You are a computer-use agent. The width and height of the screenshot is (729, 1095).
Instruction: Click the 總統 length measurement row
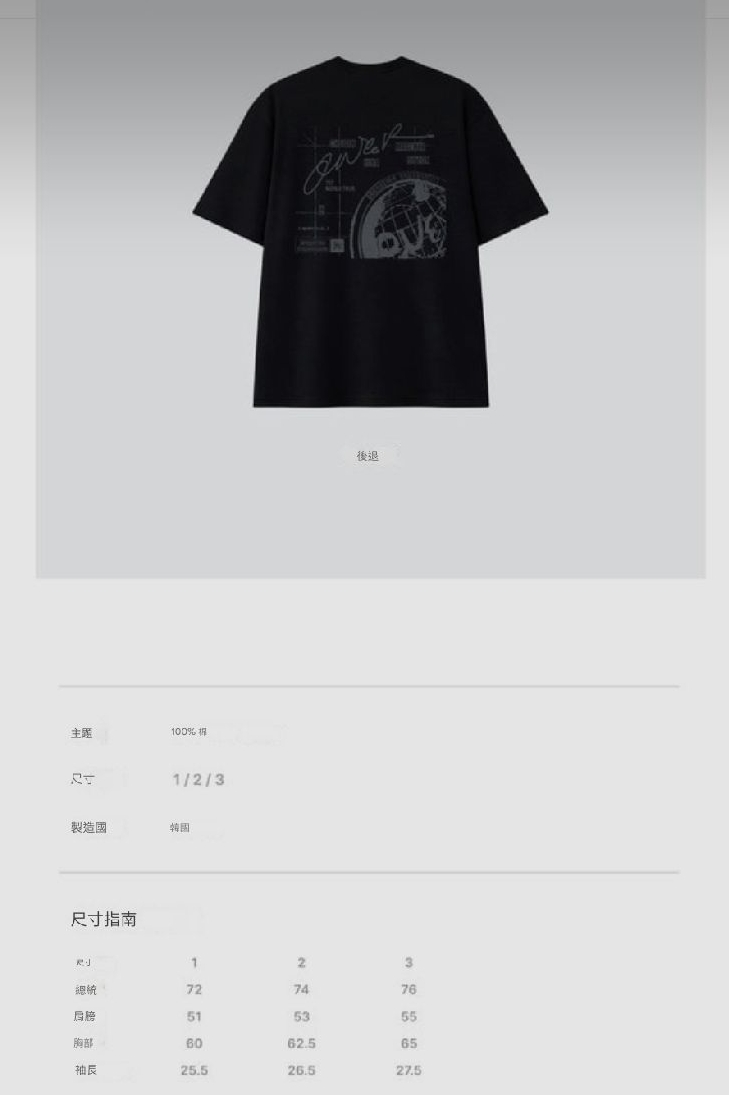86,989
